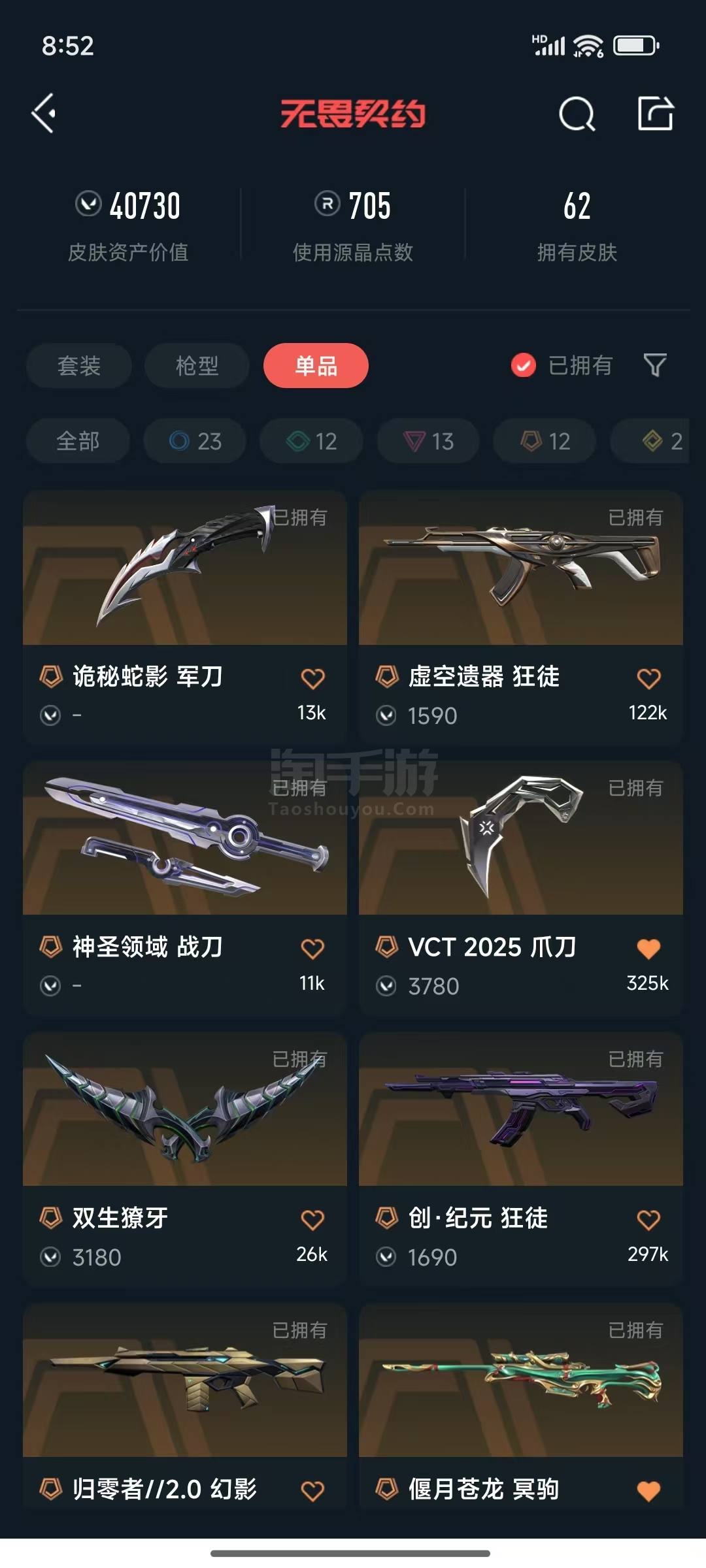Like the 创·纪元 狂徒 skin
Viewport: 706px width, 1568px height.
[648, 1220]
